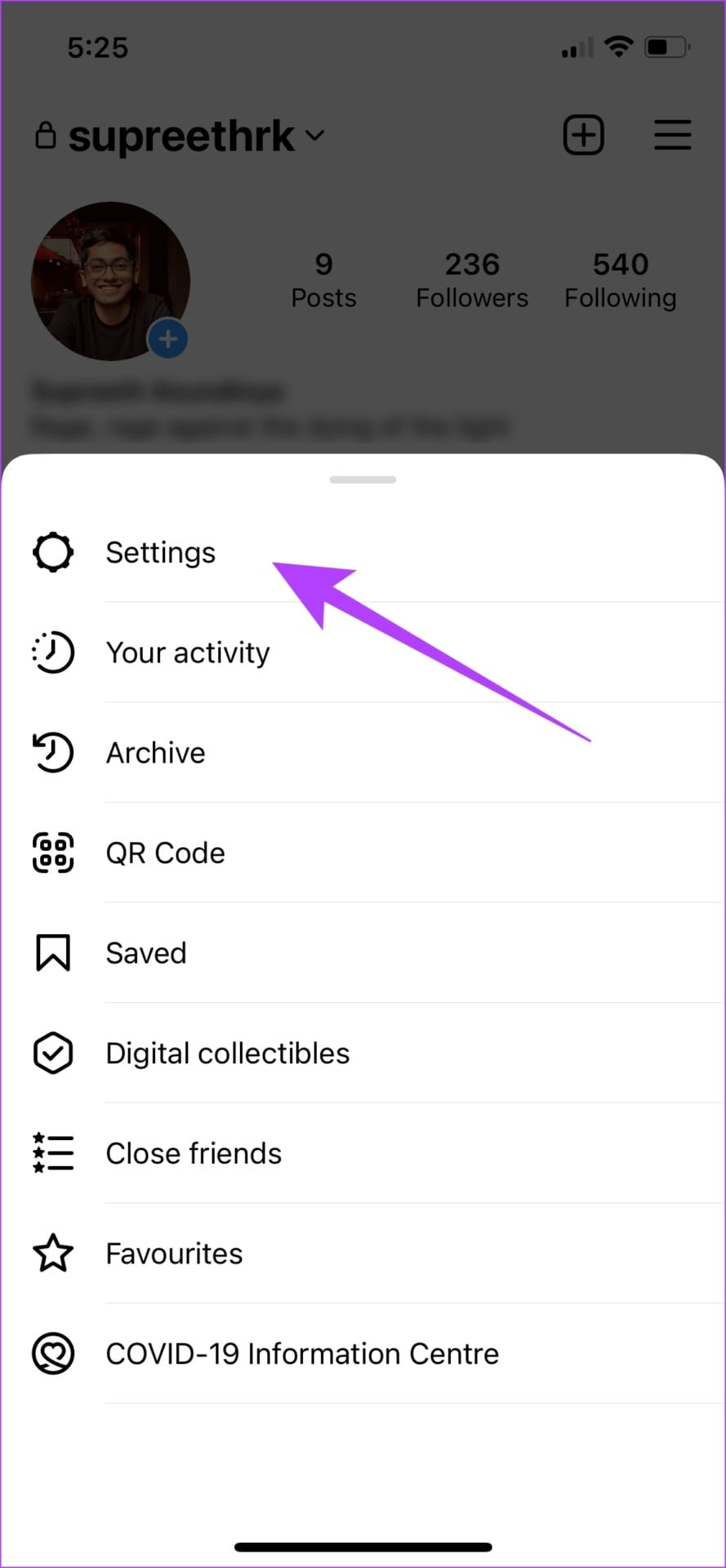The height and width of the screenshot is (1568, 726).
Task: Open the create post plus icon
Action: click(x=583, y=135)
